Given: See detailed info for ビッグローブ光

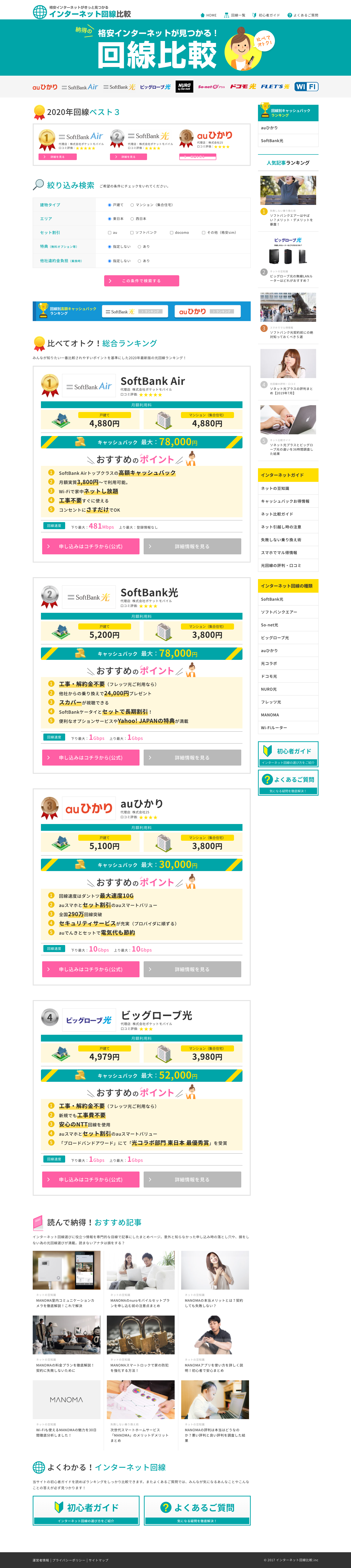Looking at the screenshot, I should [192, 1180].
